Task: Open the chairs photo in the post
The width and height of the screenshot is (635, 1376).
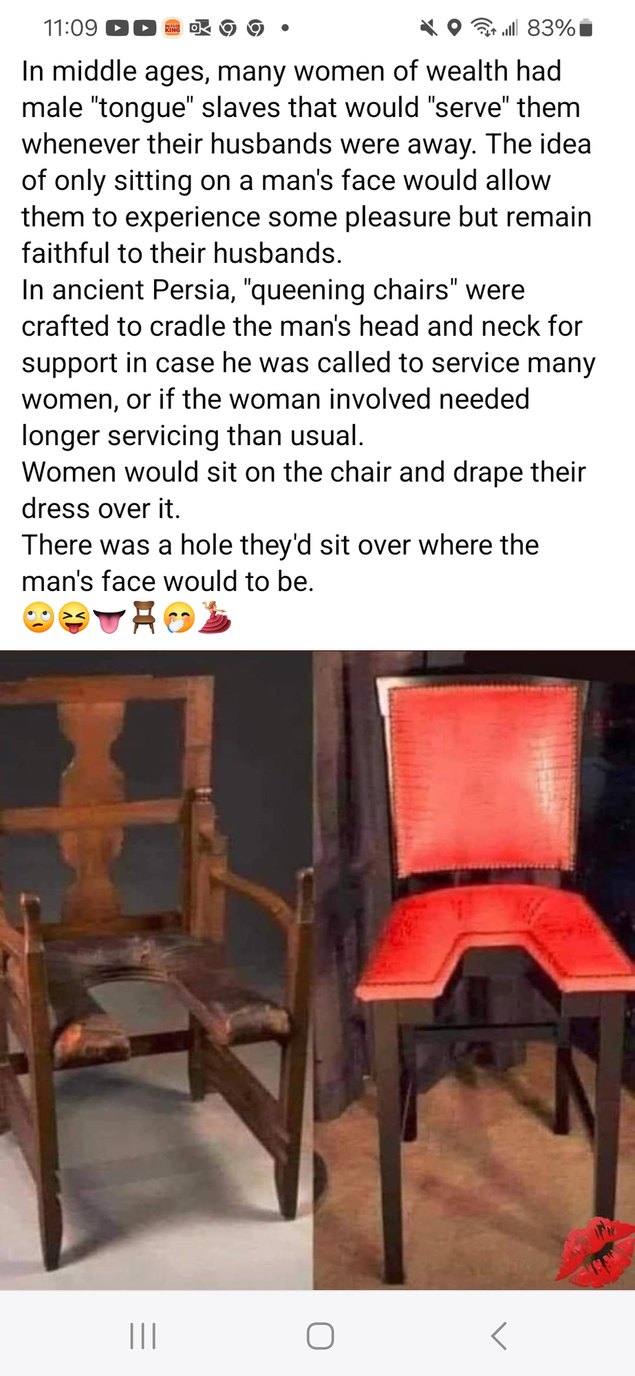Action: [317, 968]
